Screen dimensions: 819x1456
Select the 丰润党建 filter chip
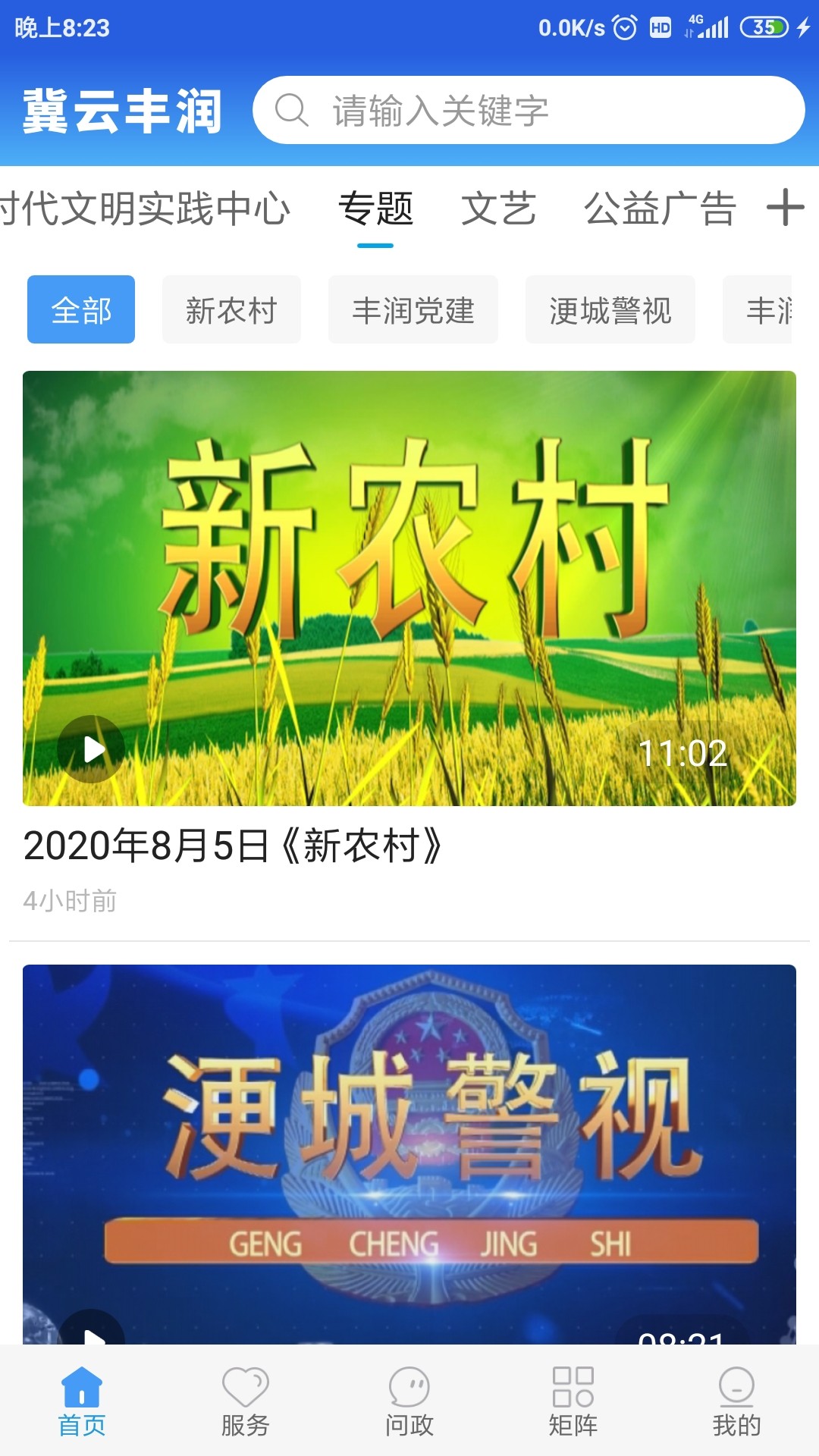tap(414, 309)
